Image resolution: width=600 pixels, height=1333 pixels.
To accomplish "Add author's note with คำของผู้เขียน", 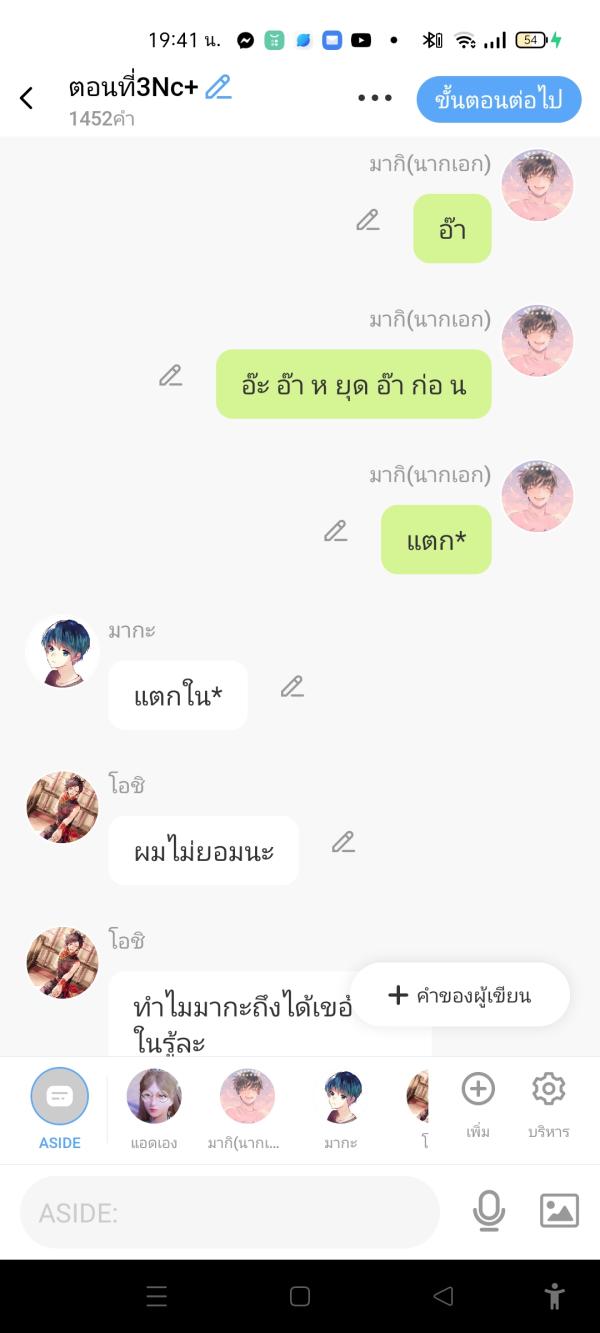I will pyautogui.click(x=460, y=995).
